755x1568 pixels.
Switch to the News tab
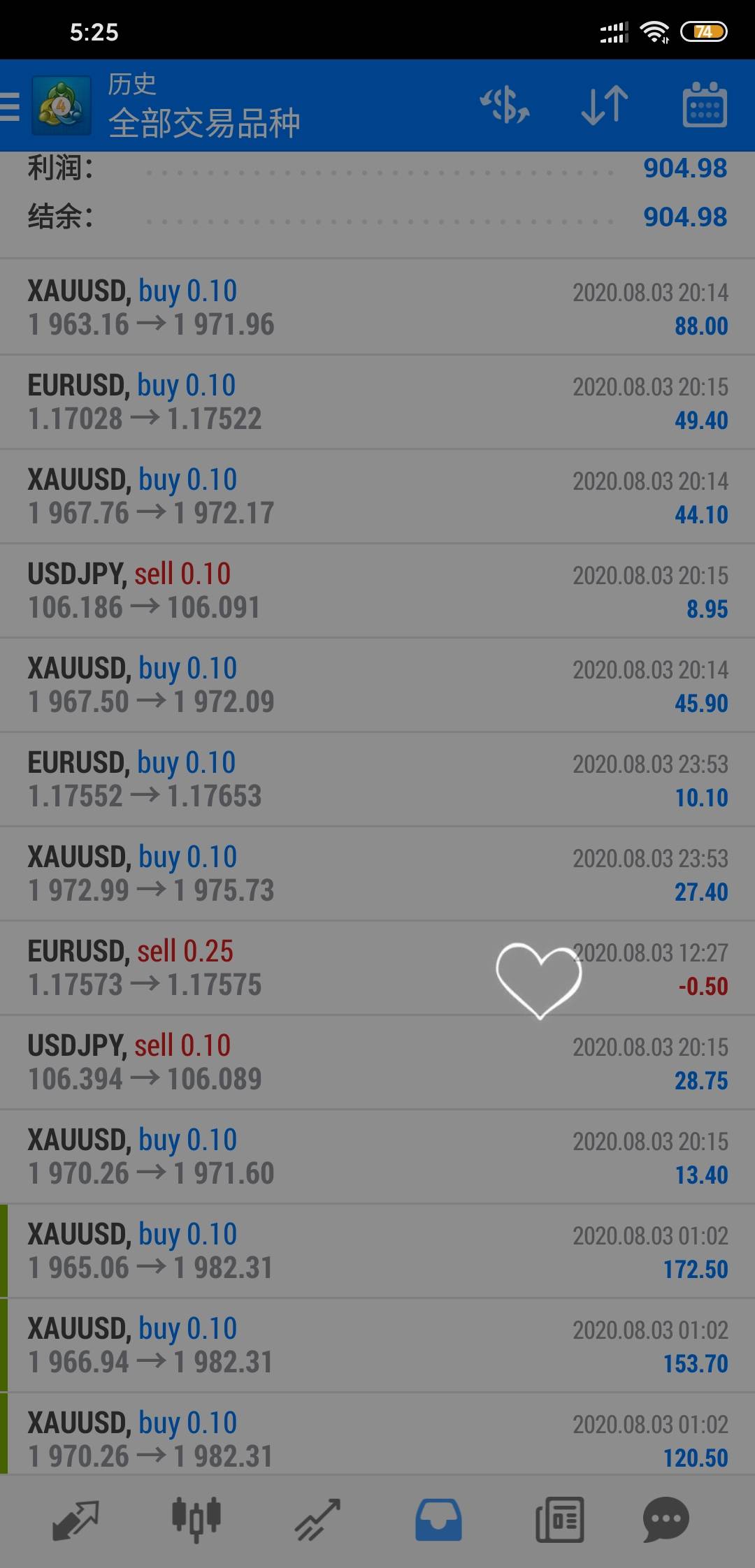tap(559, 1519)
